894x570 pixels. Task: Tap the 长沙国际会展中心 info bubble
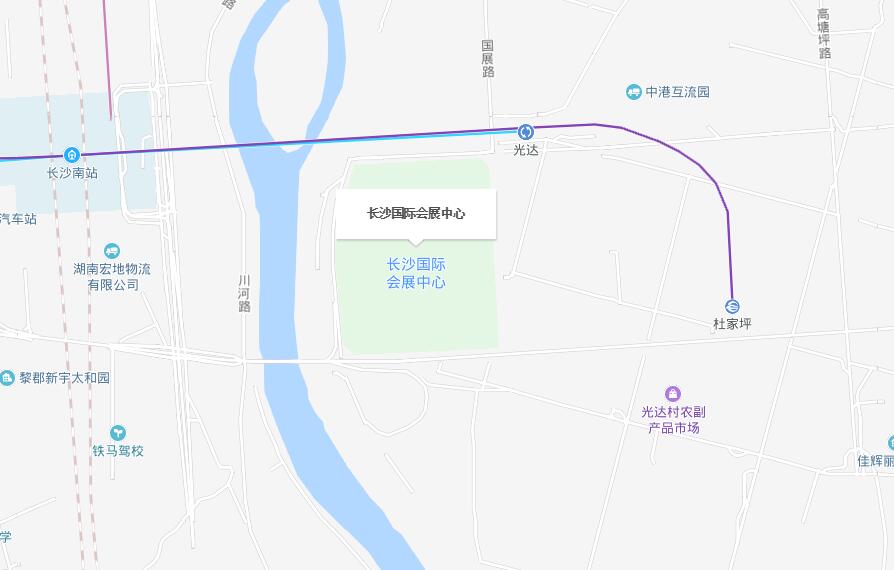pos(415,214)
